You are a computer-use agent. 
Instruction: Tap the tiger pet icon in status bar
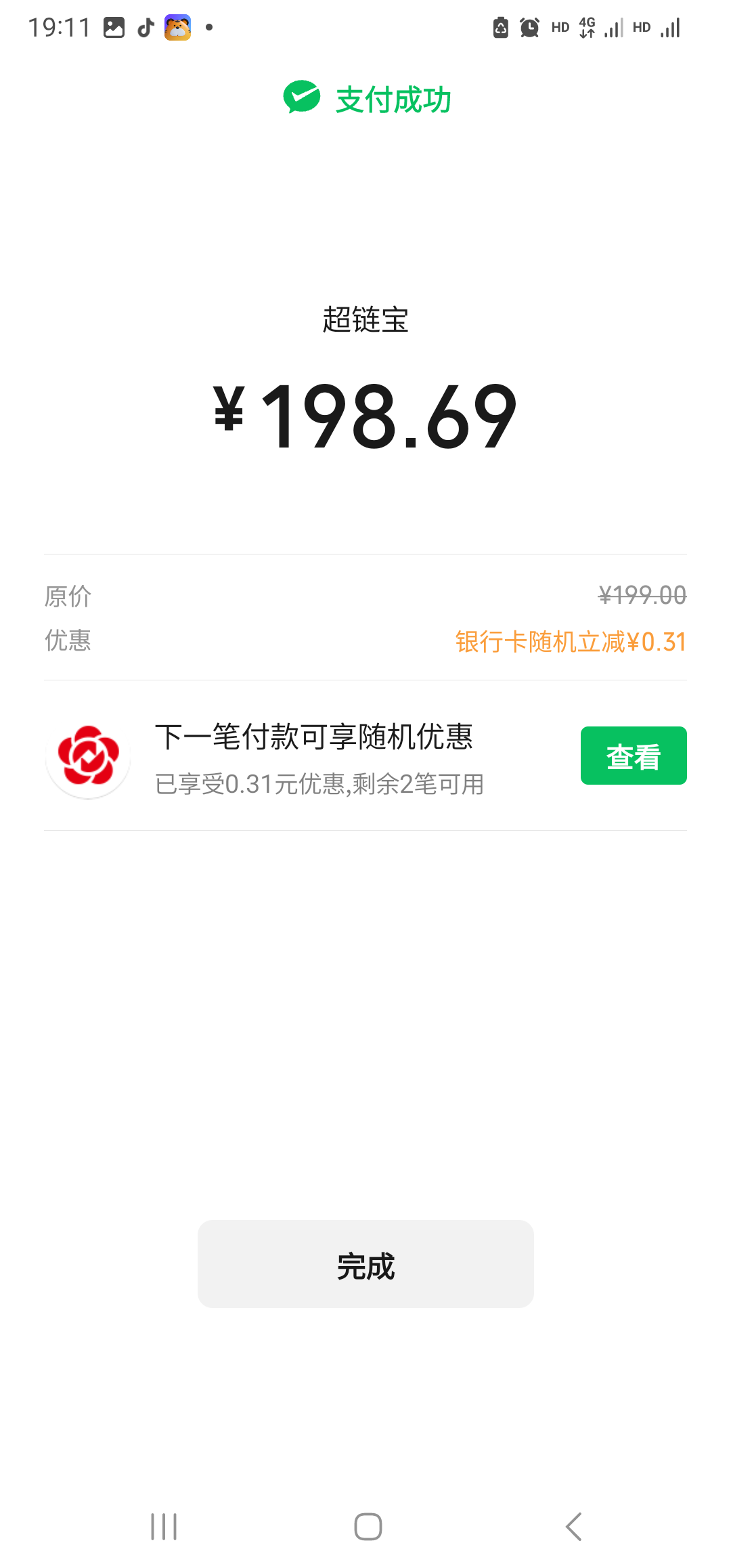(177, 26)
